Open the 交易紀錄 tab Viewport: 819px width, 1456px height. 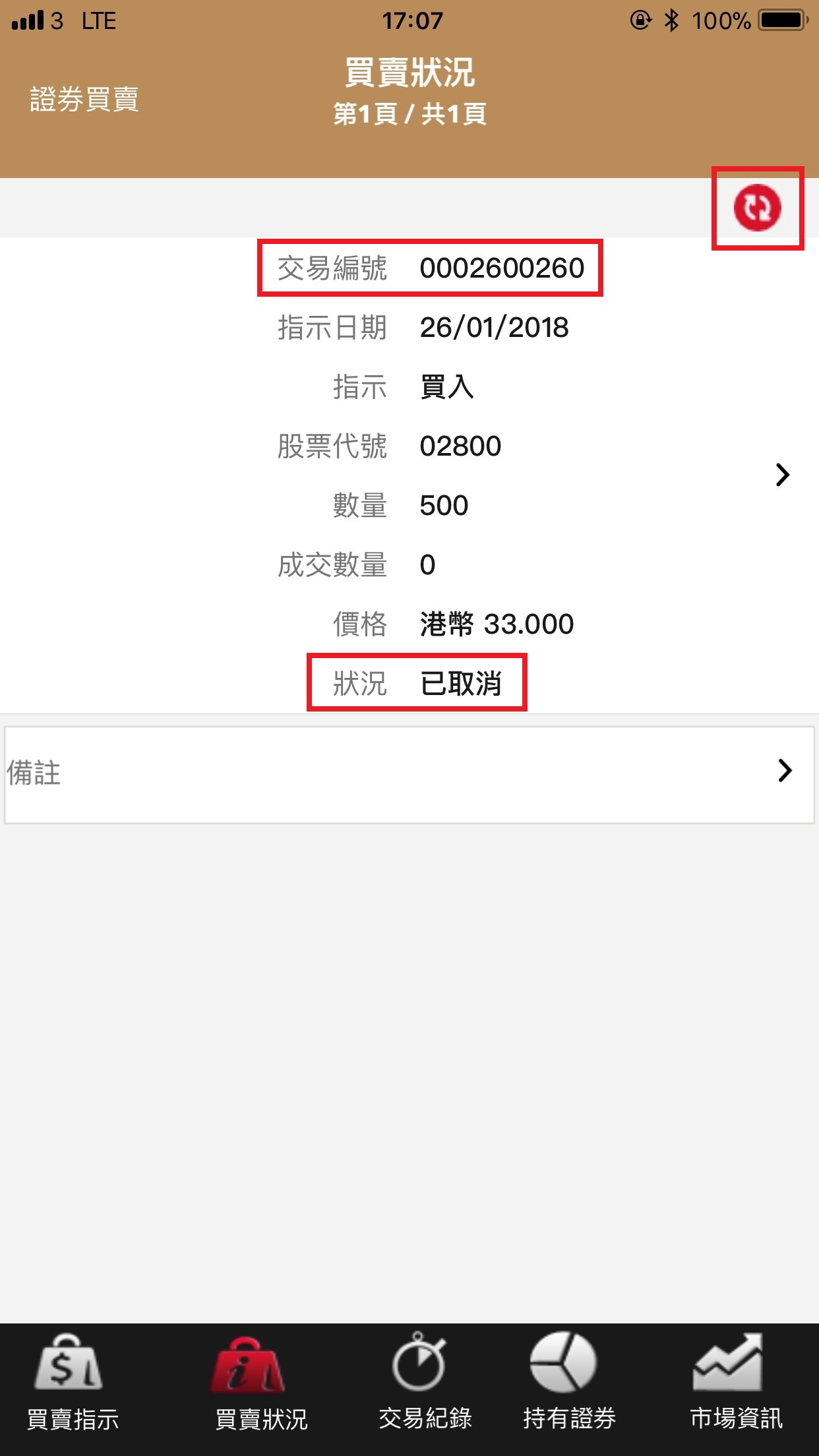point(425,1383)
